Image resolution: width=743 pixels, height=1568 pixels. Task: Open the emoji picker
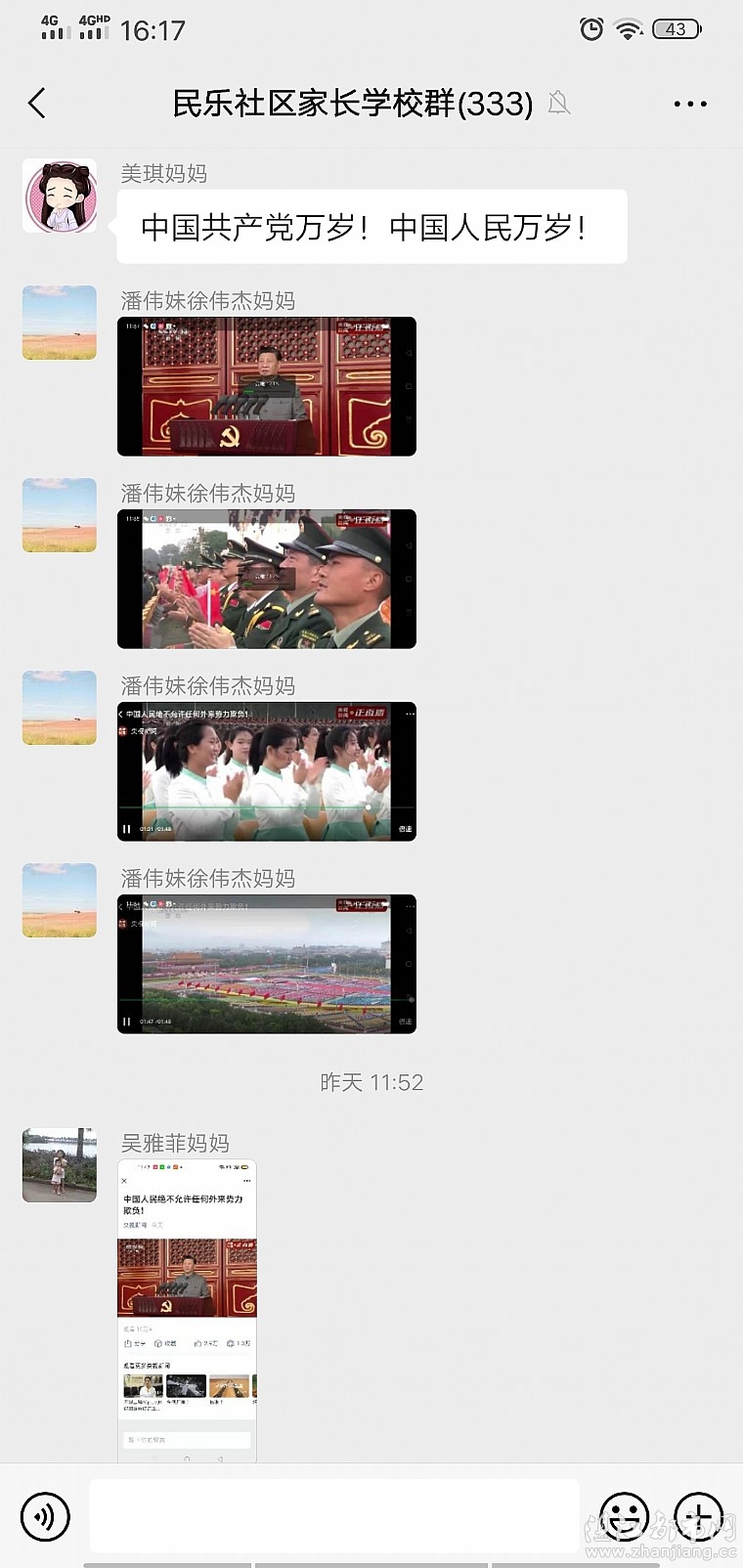pos(624,1516)
